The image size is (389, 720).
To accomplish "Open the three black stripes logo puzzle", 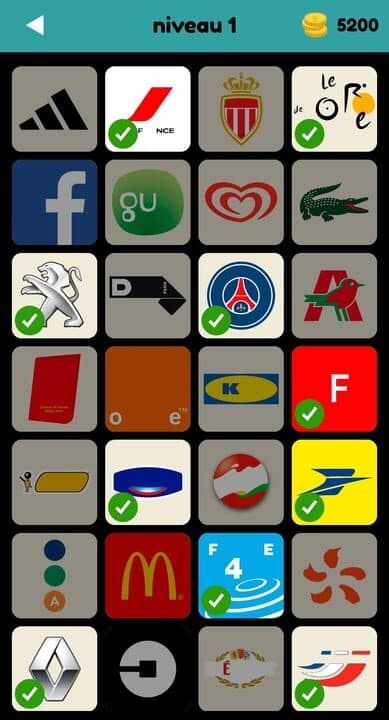I will click(x=54, y=109).
